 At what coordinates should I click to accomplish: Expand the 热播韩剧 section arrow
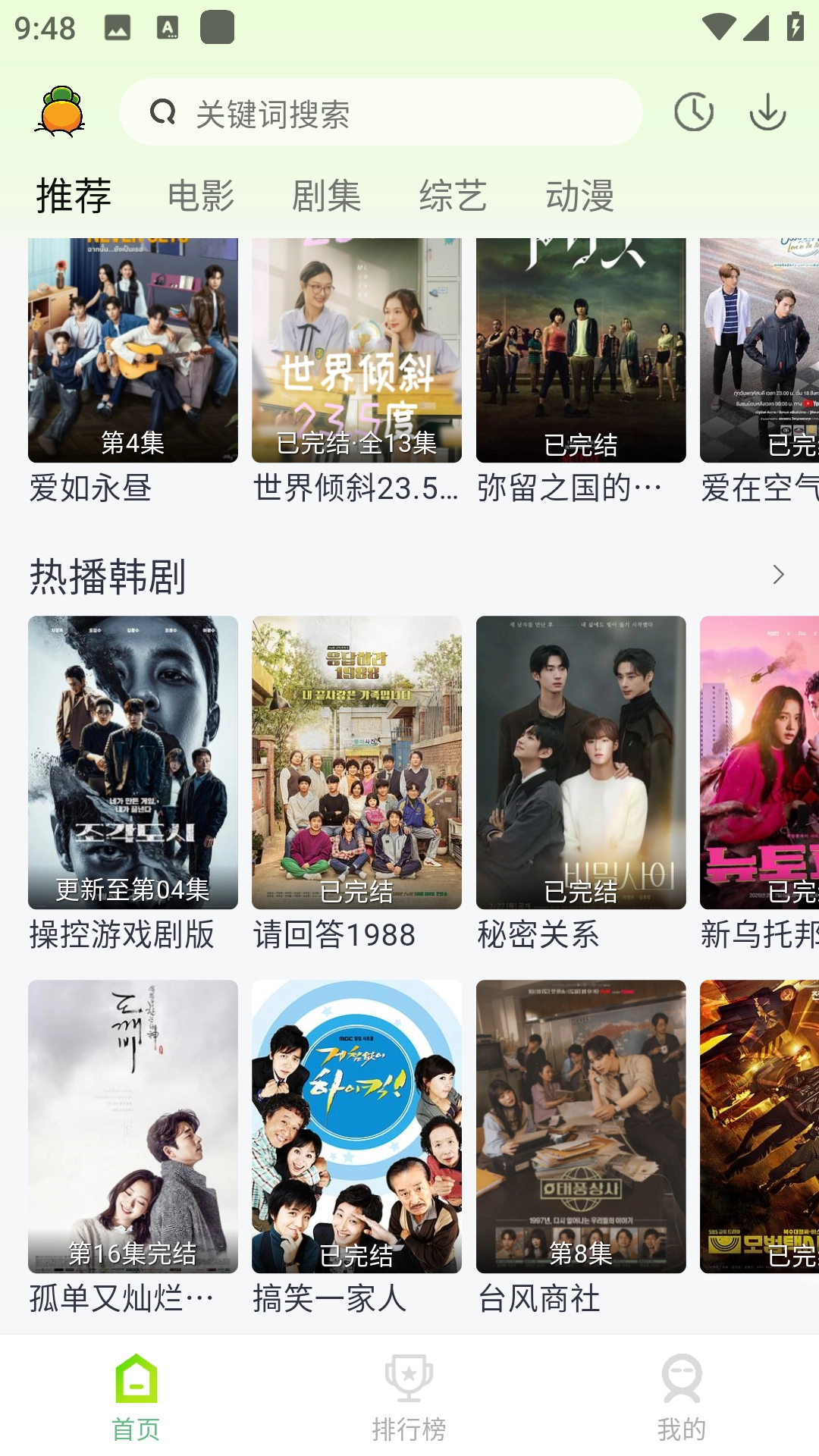[x=778, y=575]
